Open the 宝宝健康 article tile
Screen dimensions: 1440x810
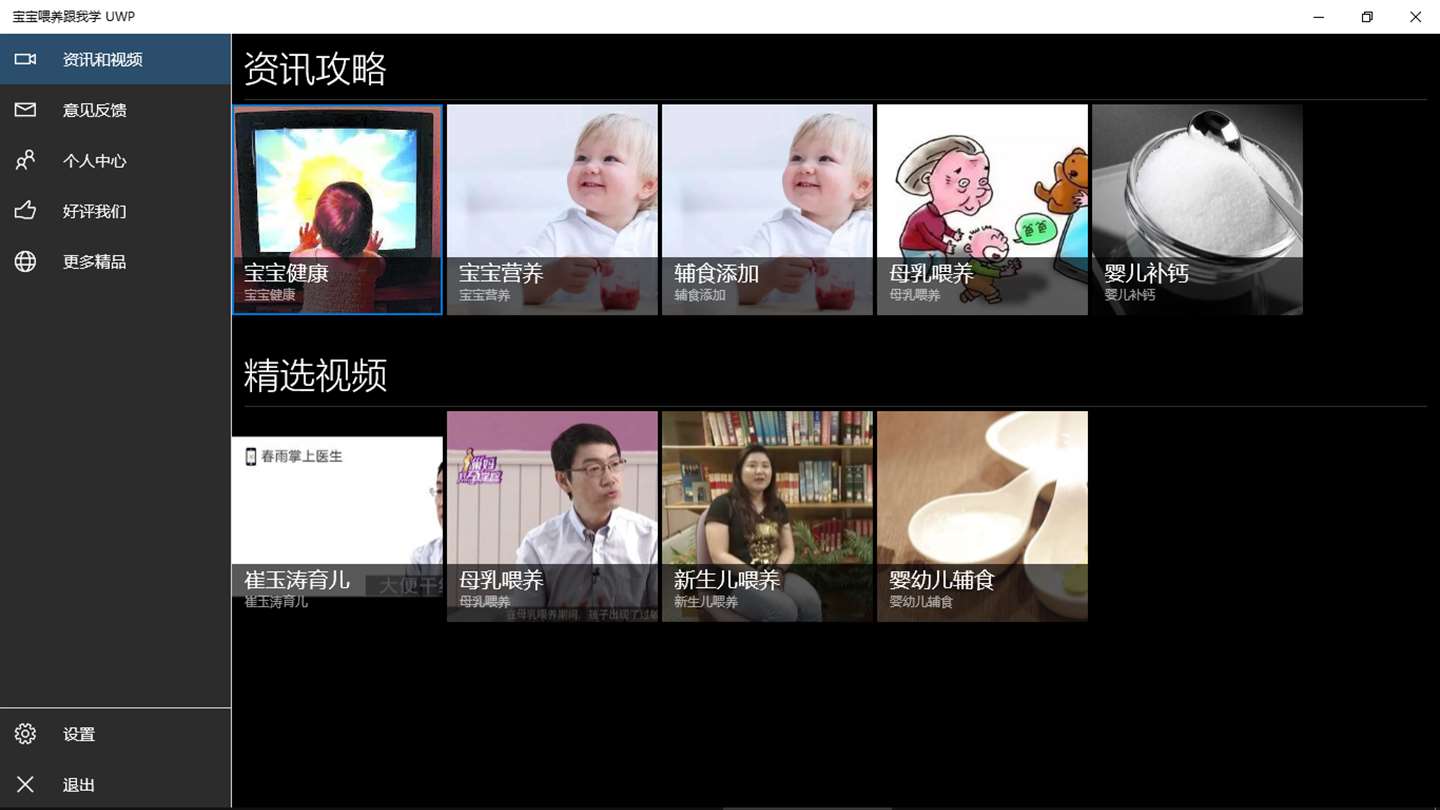pos(337,210)
